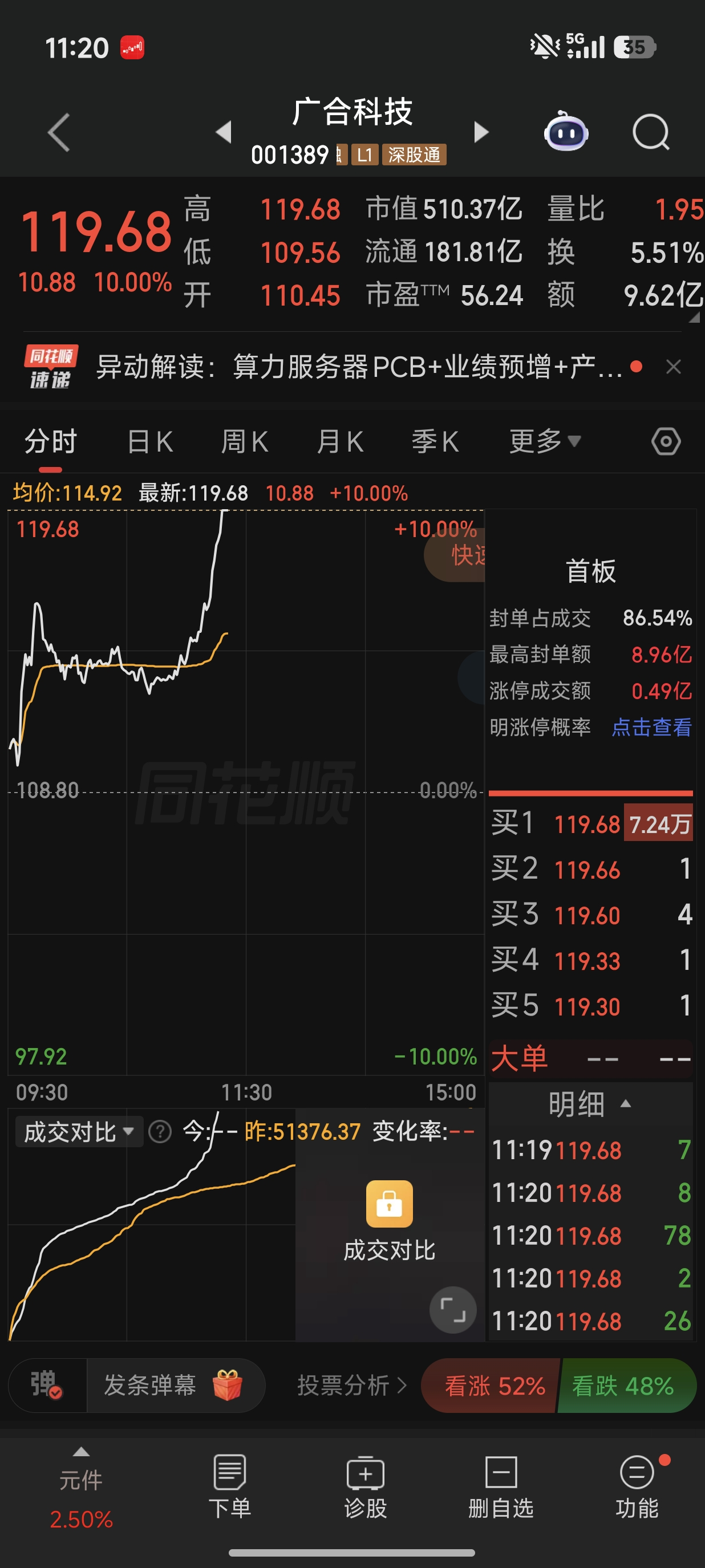Open the robot AI assistant

point(566,132)
